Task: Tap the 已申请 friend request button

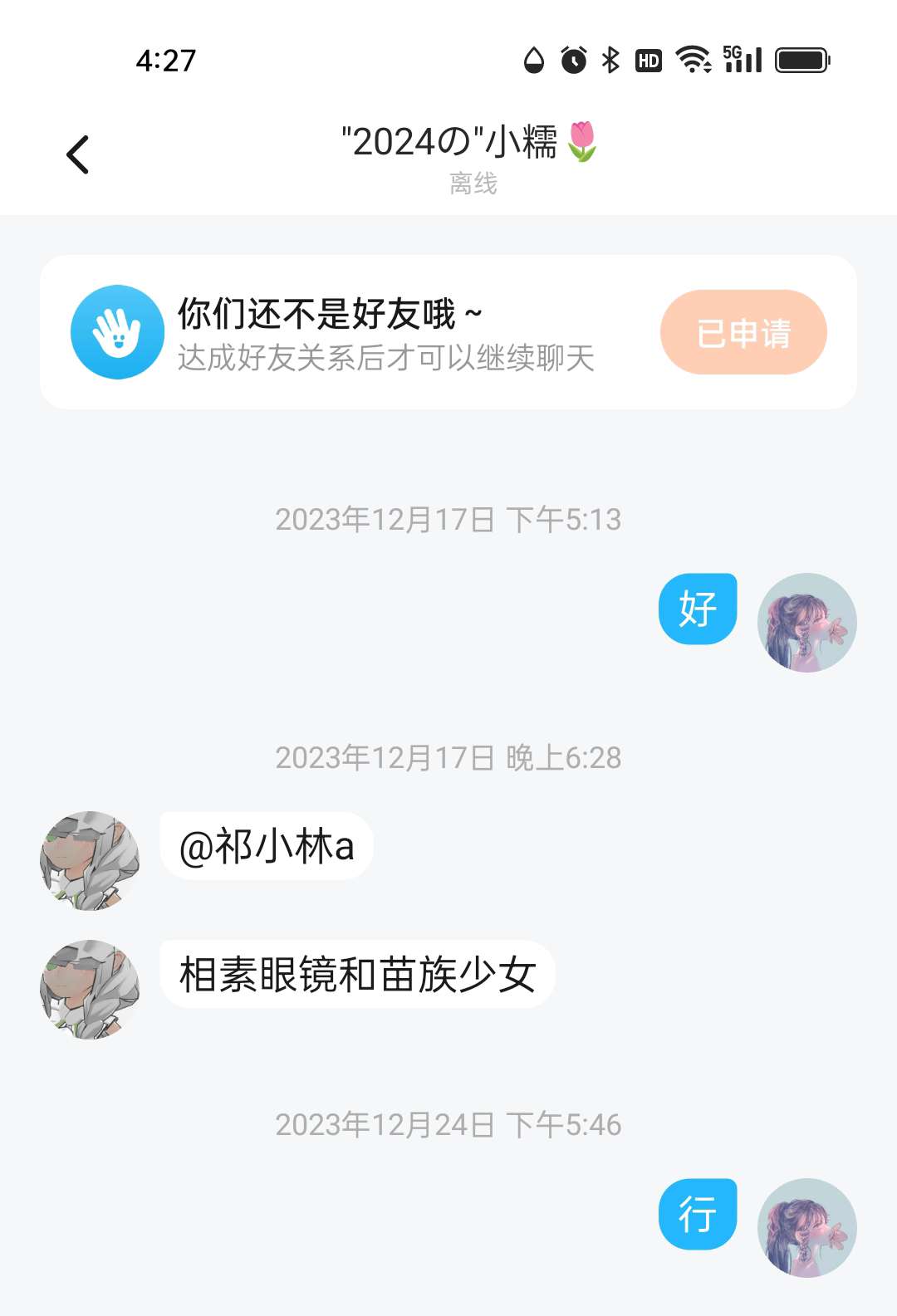Action: point(743,332)
